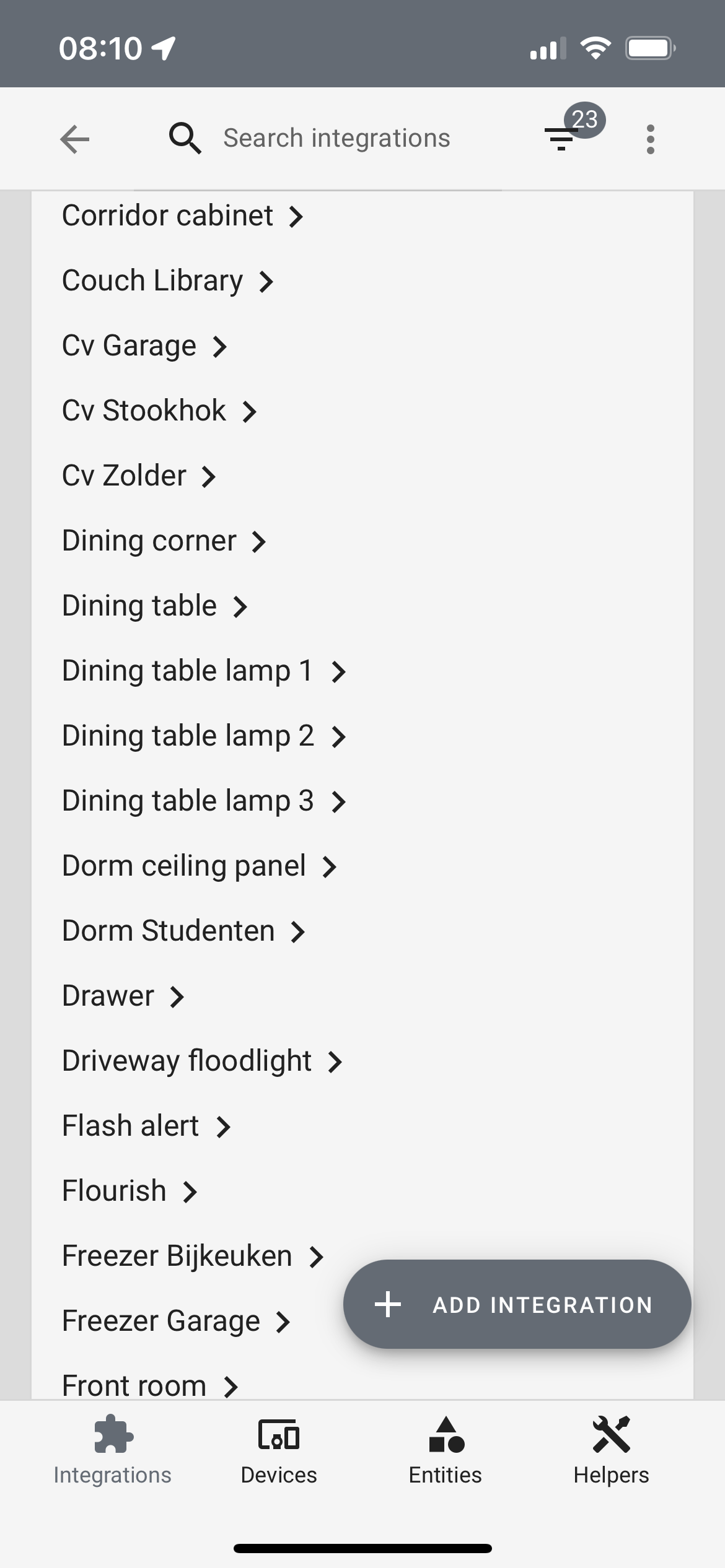Viewport: 725px width, 1568px height.
Task: Open the Flash alert entry
Action: 147,1126
